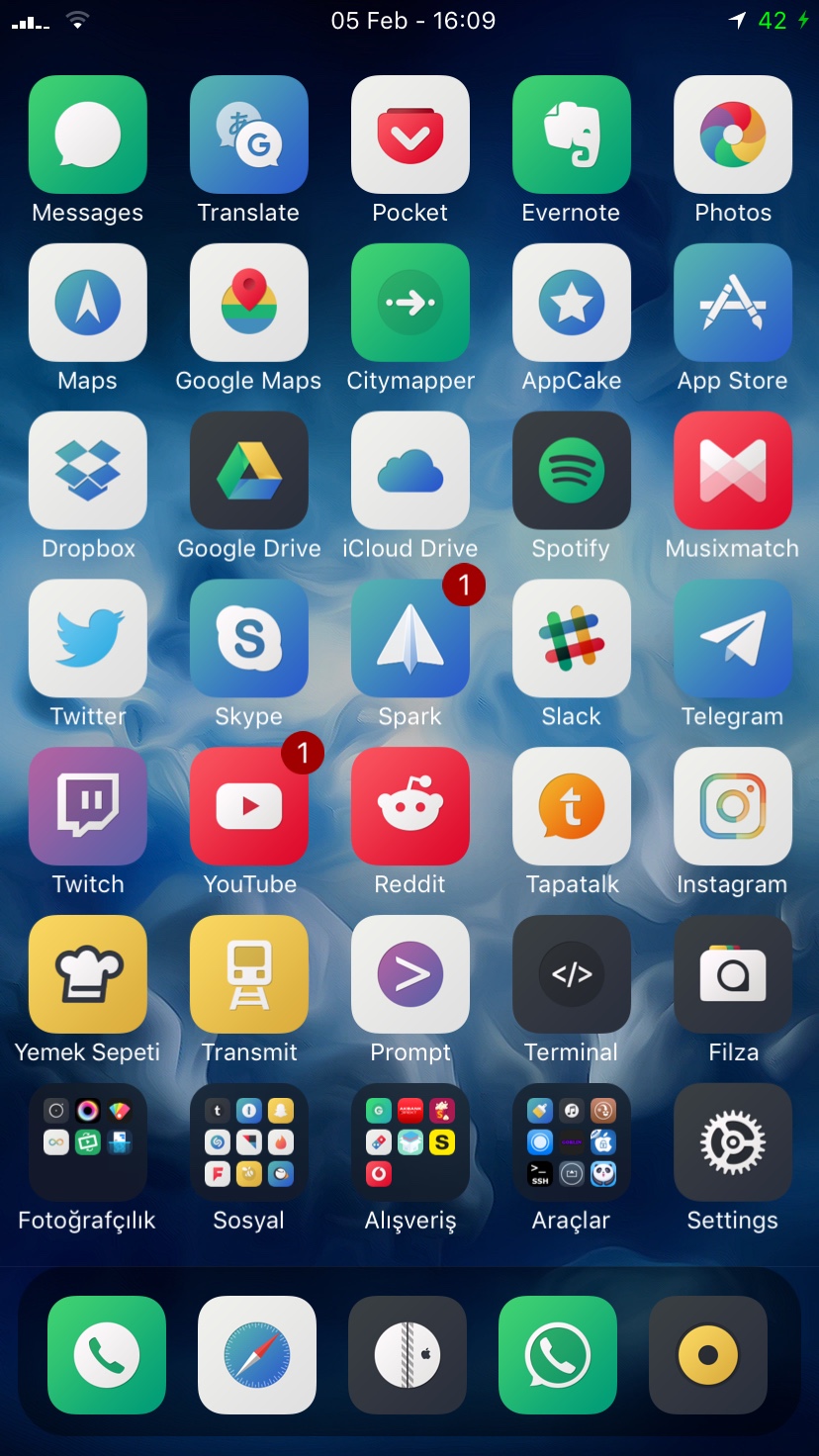Launch Safari from the dock
Image resolution: width=819 pixels, height=1456 pixels.
point(257,1355)
